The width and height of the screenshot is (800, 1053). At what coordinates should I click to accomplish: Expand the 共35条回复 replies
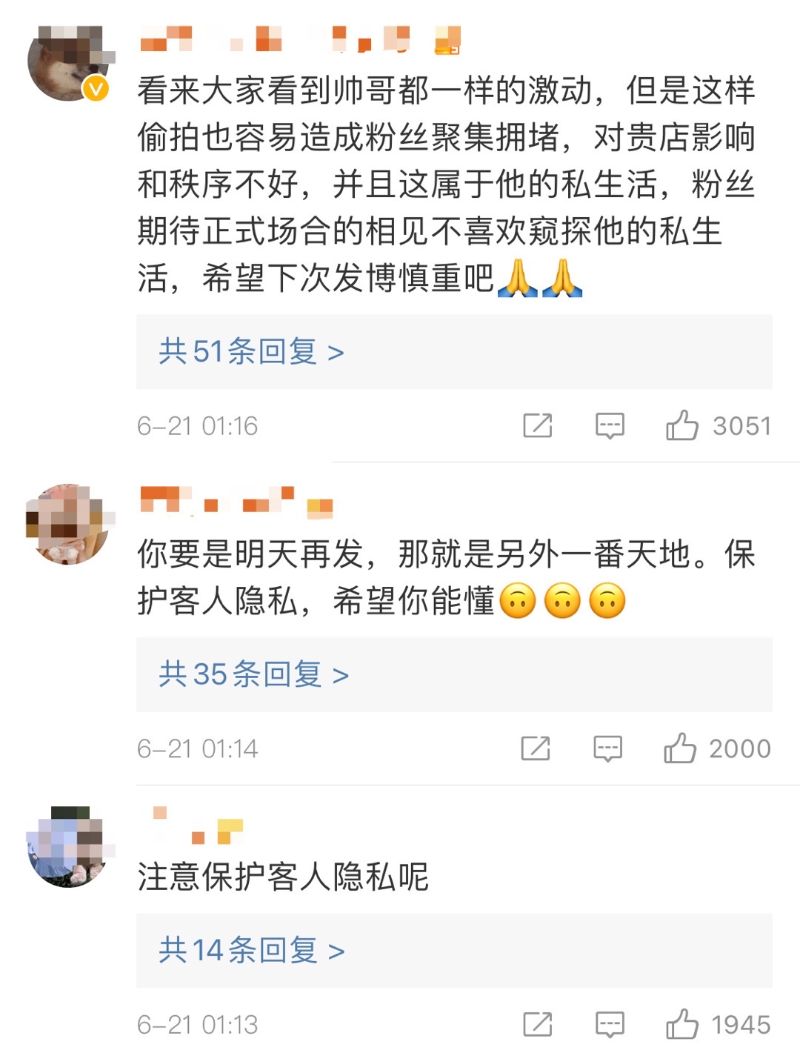(254, 674)
